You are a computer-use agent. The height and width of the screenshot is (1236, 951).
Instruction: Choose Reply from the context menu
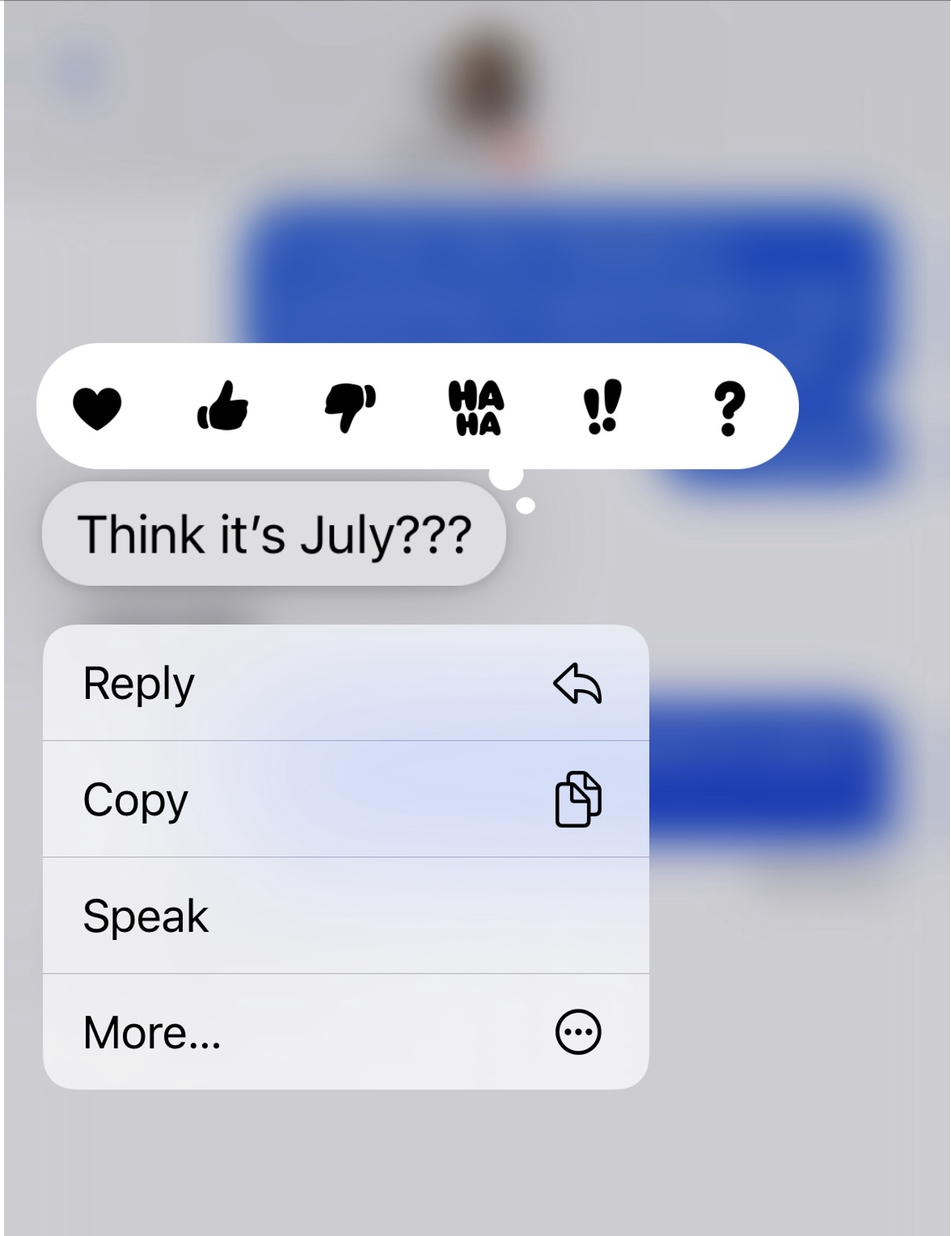(345, 684)
